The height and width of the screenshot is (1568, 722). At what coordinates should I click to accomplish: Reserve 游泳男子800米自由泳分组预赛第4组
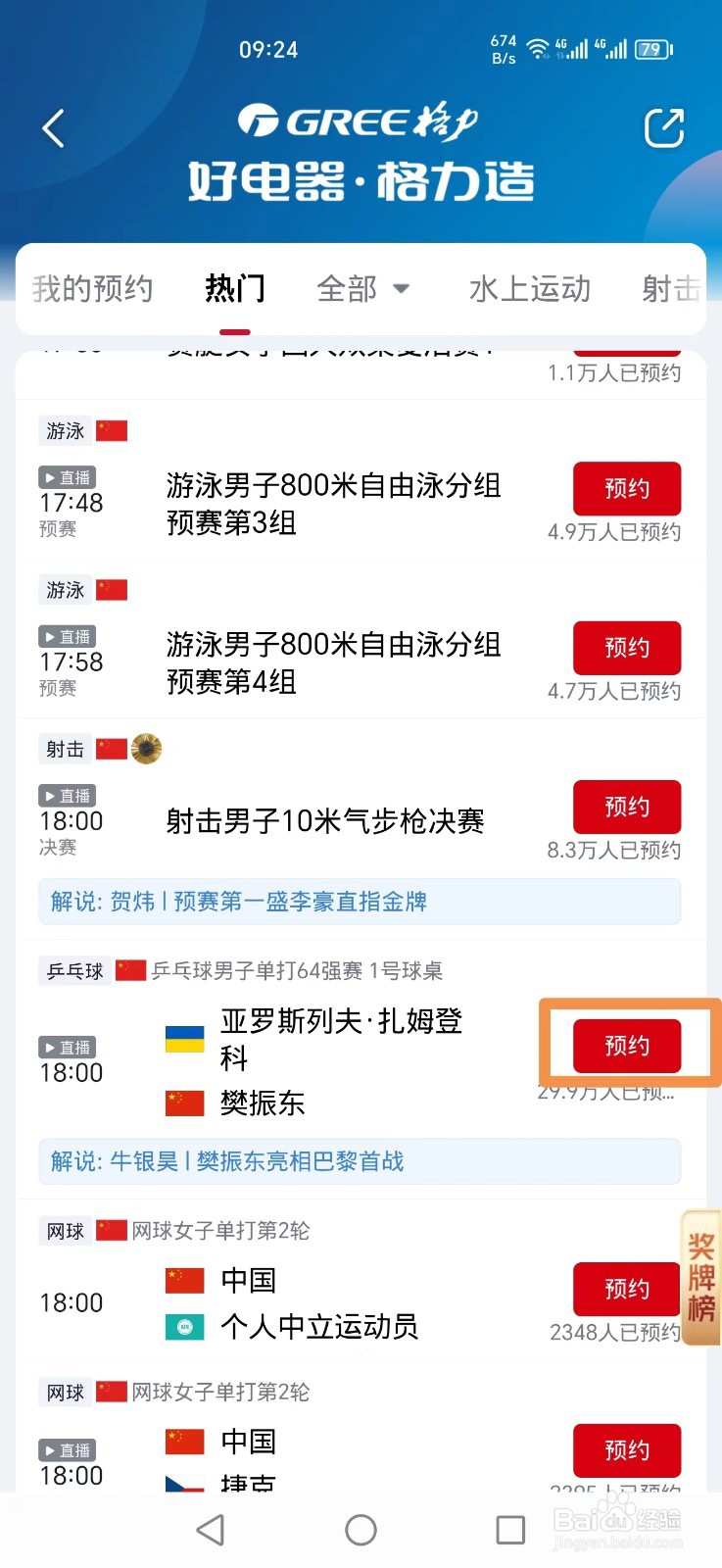tap(627, 648)
